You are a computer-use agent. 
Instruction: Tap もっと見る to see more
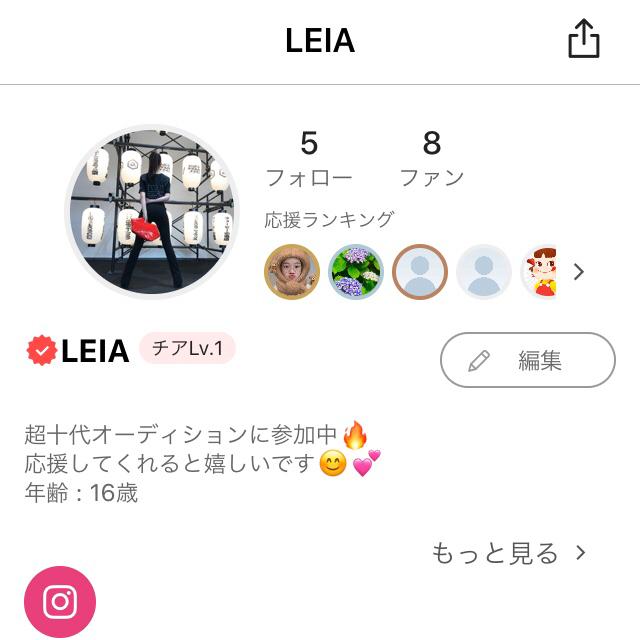pos(508,553)
